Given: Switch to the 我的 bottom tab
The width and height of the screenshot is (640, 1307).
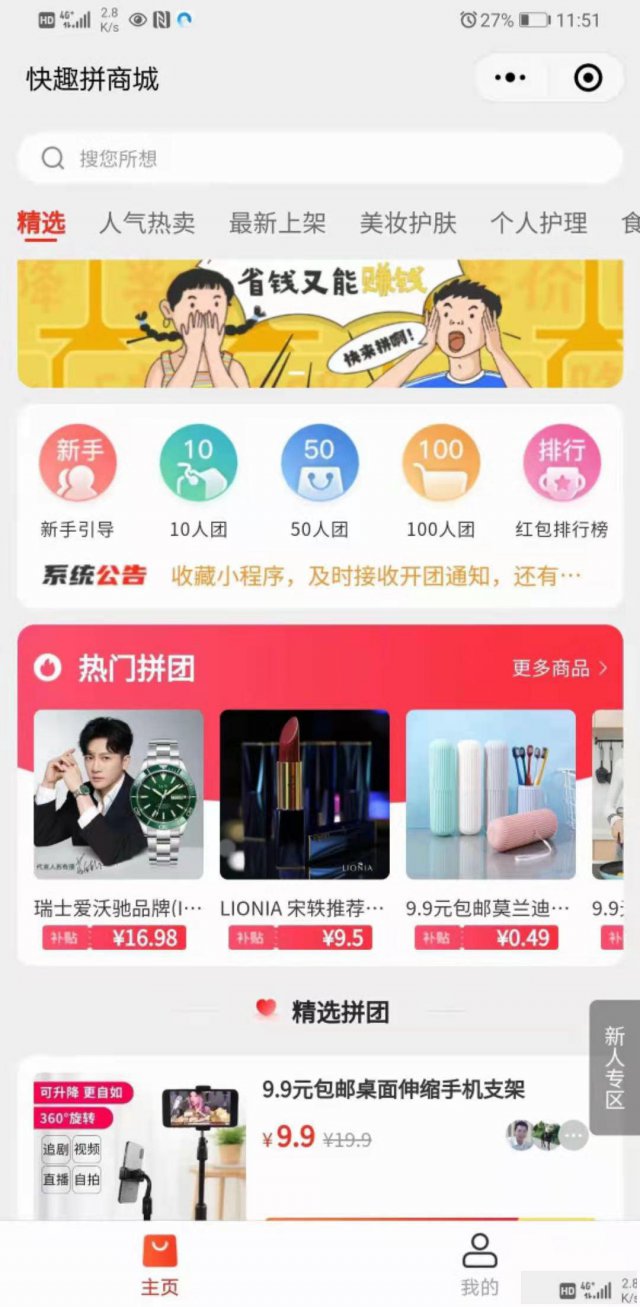Looking at the screenshot, I should [479, 1264].
